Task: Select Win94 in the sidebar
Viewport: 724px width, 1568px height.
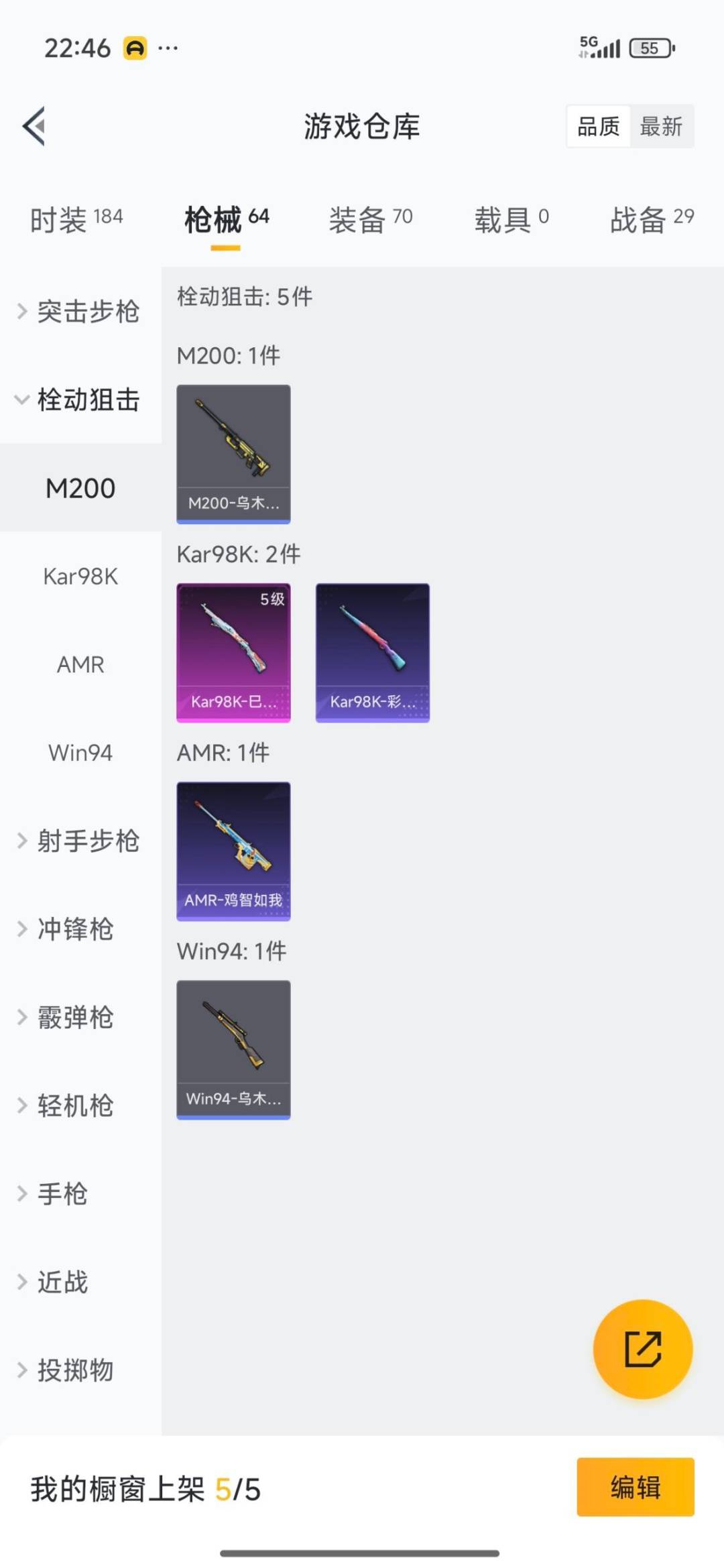Action: tap(80, 753)
